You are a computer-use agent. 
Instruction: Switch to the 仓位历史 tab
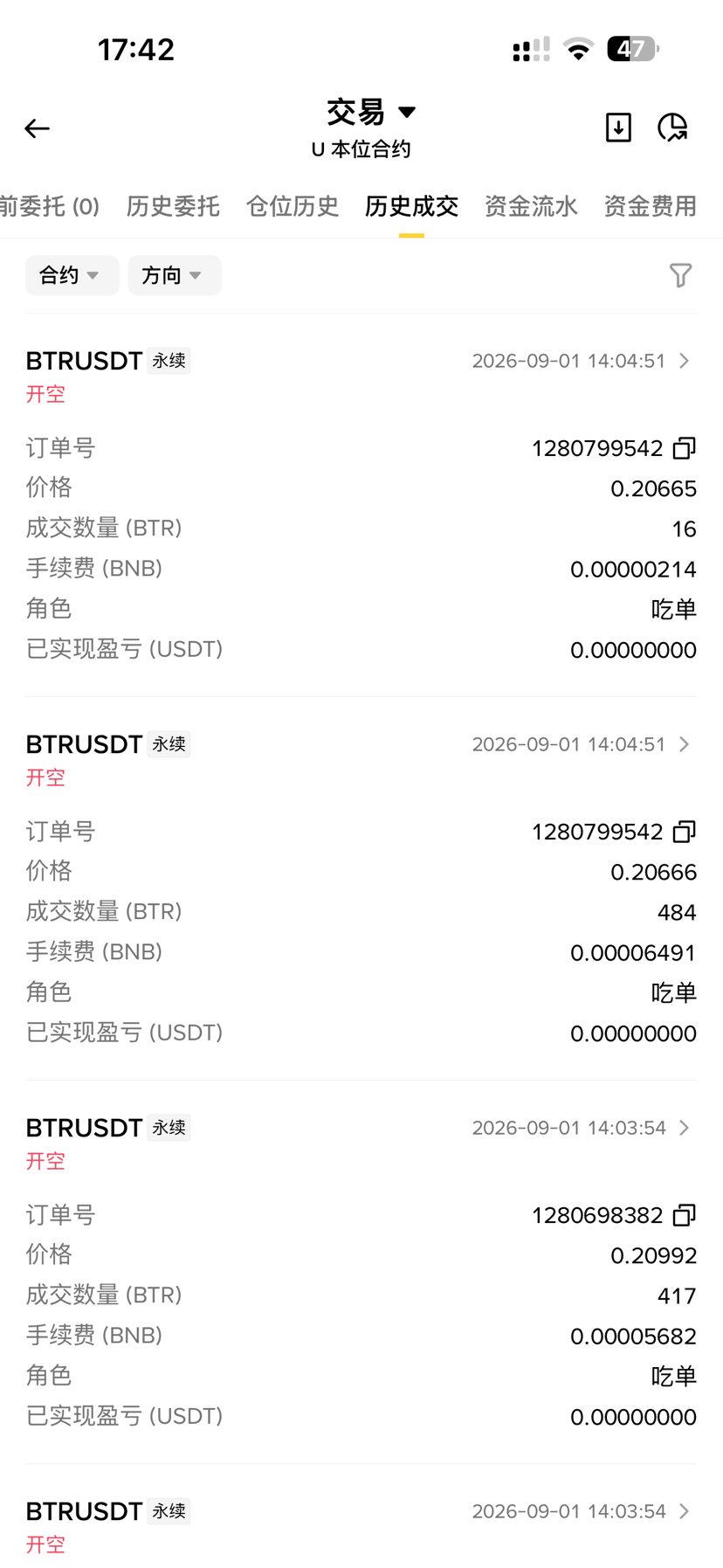pos(293,206)
